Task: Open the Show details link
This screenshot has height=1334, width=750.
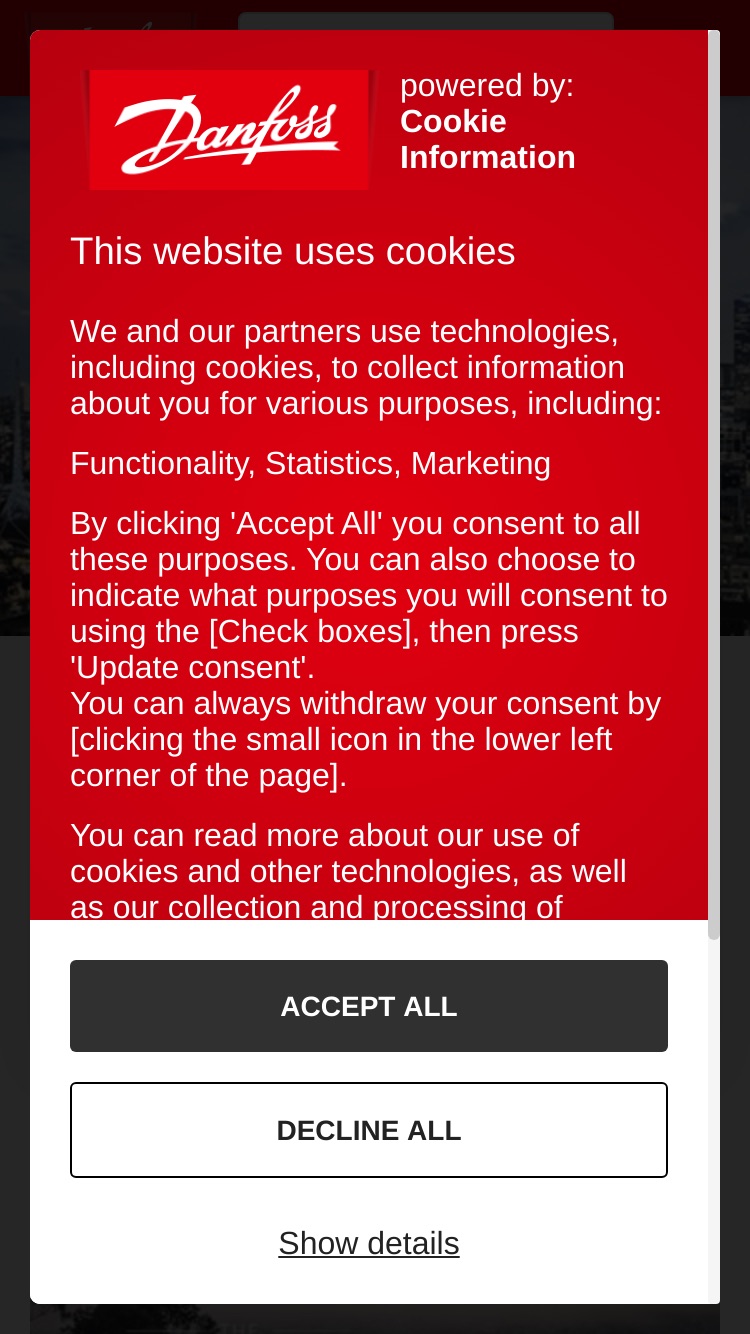Action: point(369,1243)
